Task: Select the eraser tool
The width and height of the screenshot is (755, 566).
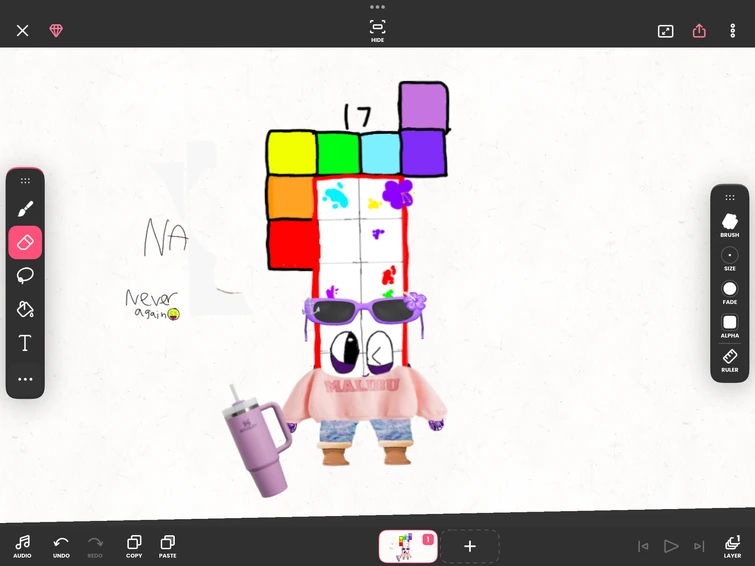Action: click(26, 243)
